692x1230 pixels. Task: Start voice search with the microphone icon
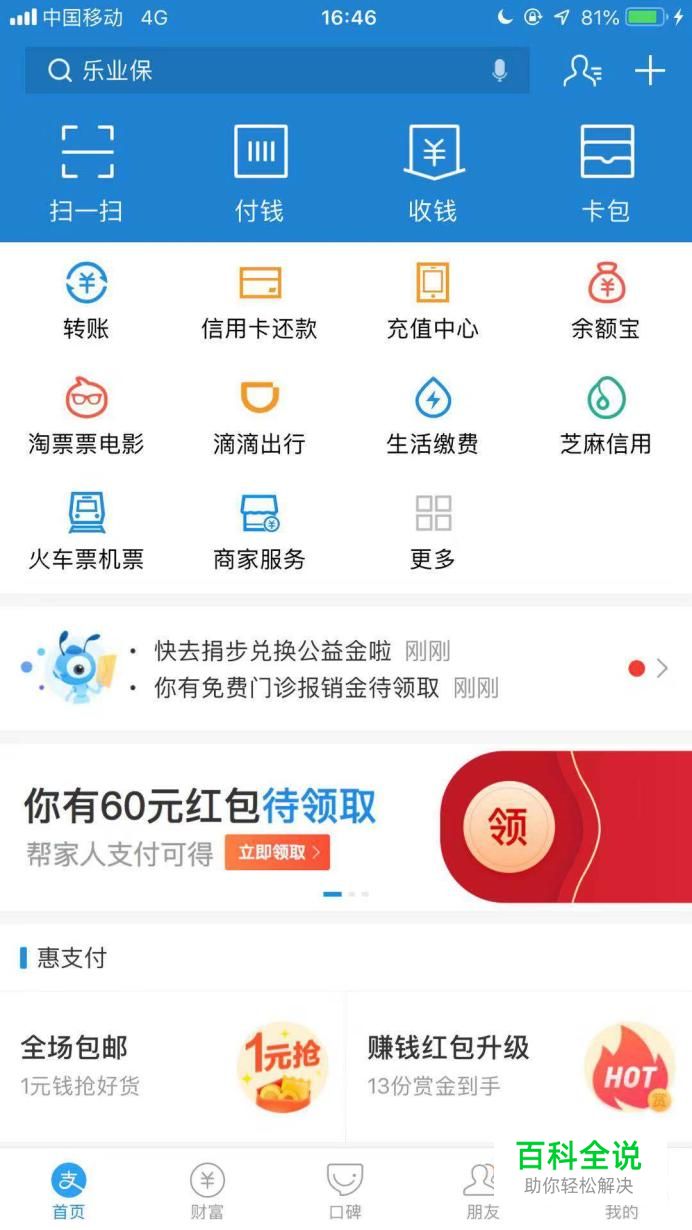[x=499, y=71]
